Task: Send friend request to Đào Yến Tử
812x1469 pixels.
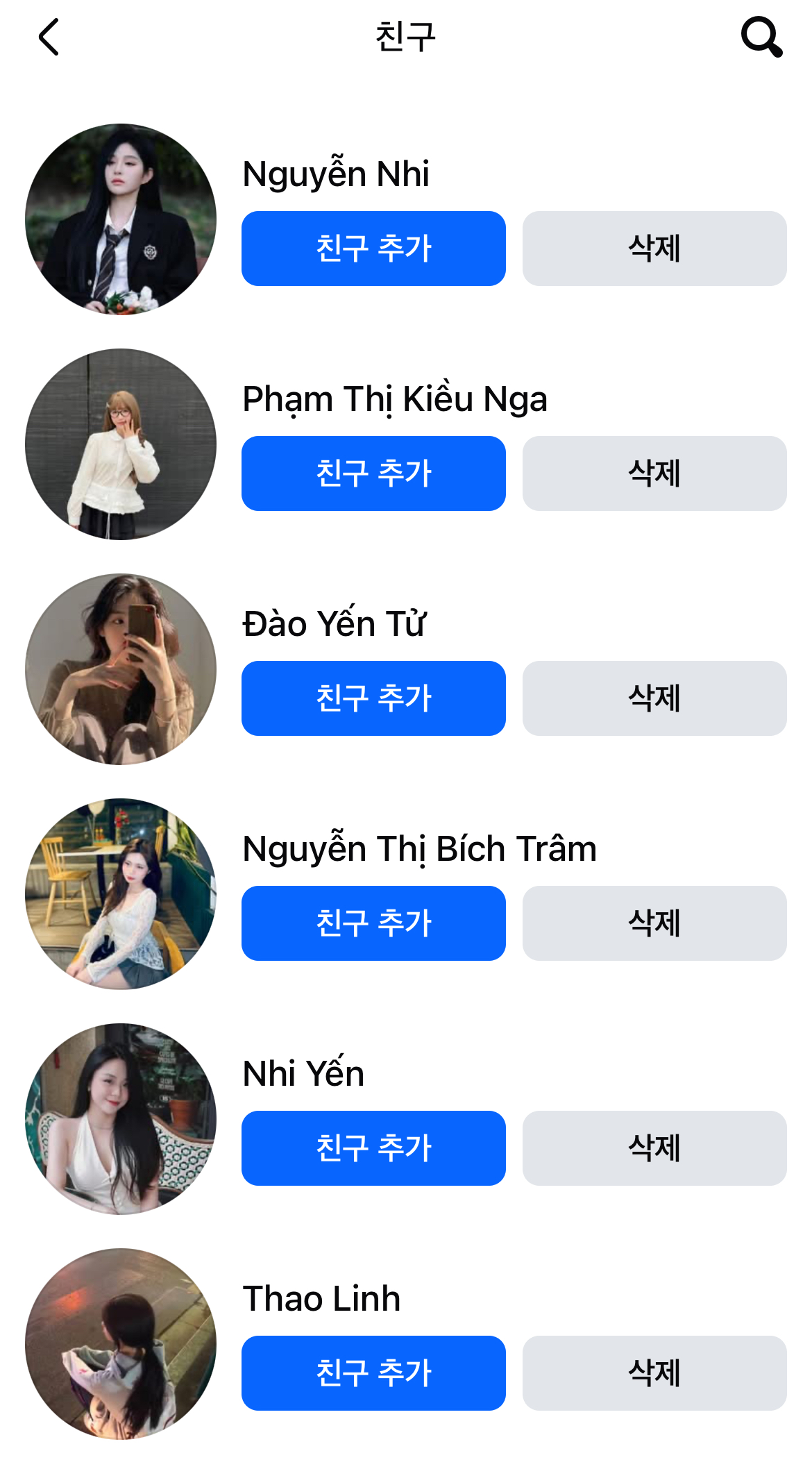Action: click(373, 698)
